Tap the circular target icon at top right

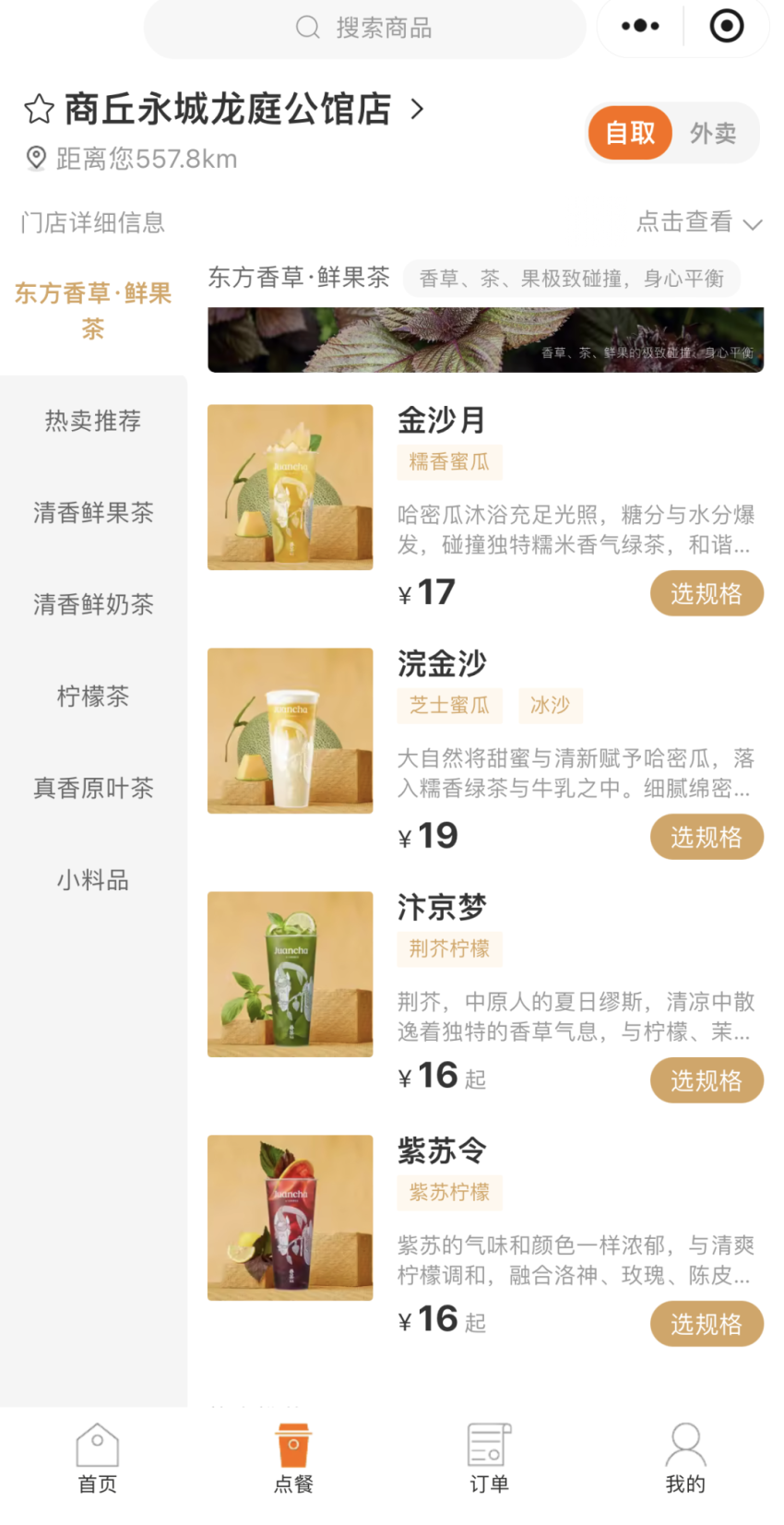727,26
